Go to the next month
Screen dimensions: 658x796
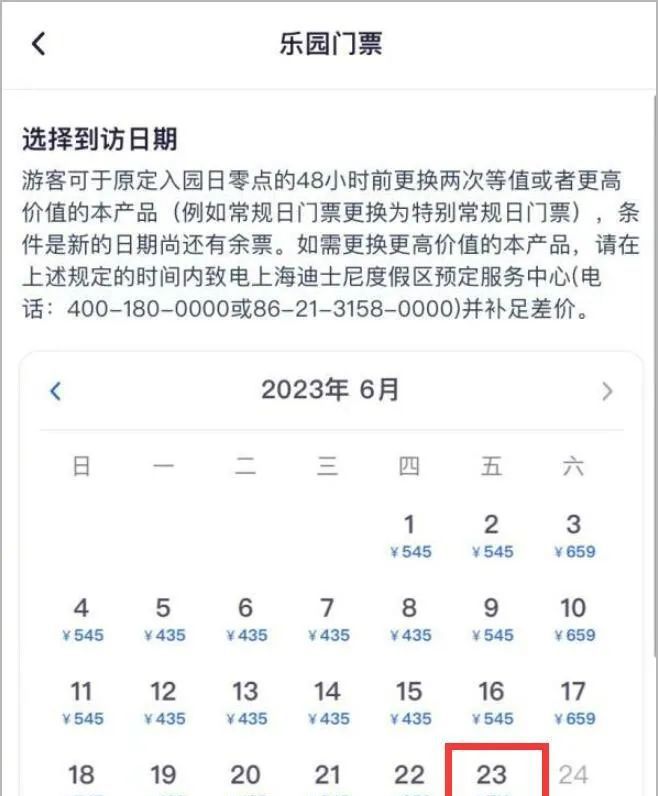pos(606,391)
